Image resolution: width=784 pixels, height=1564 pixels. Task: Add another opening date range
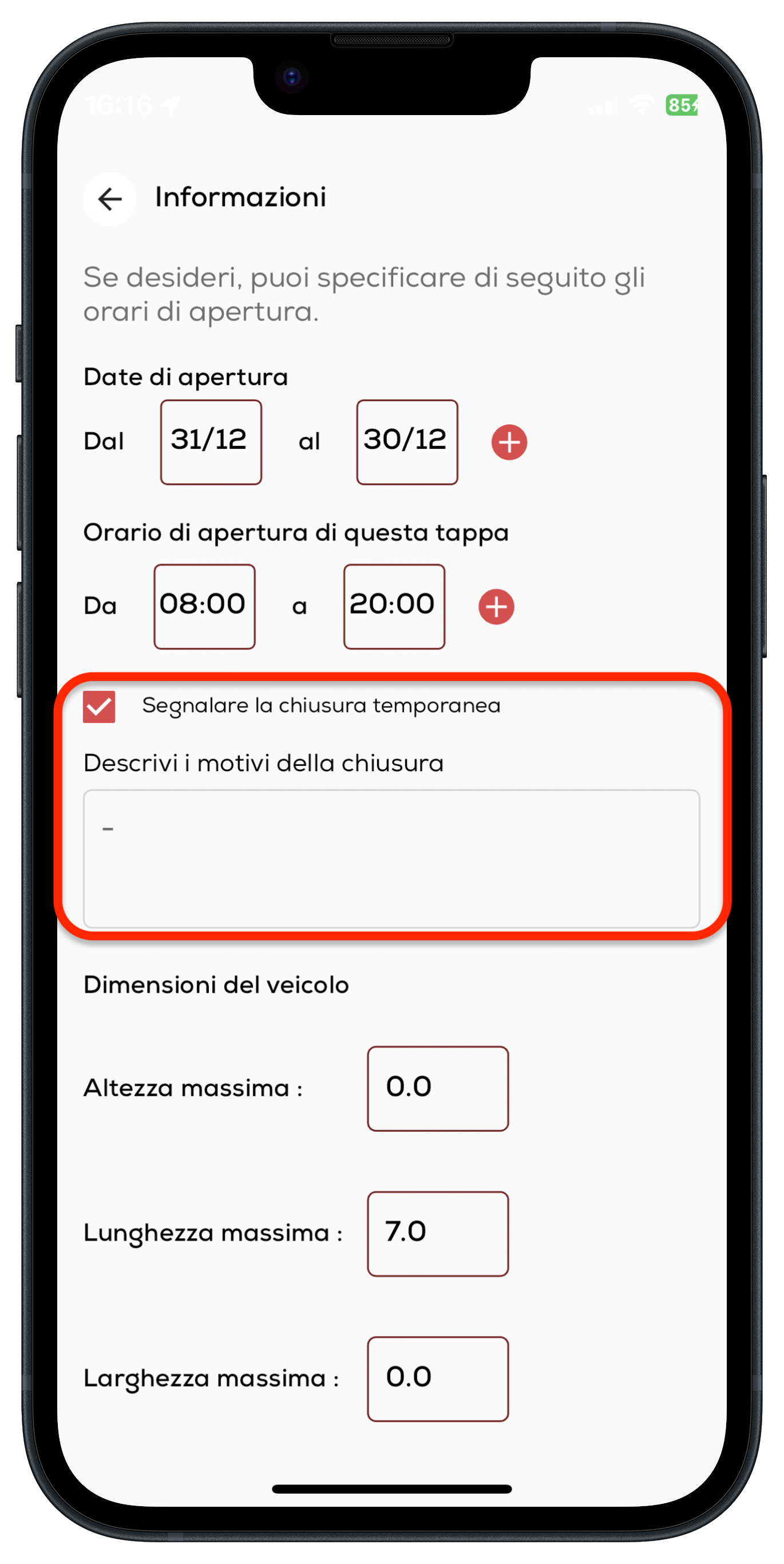pos(509,442)
